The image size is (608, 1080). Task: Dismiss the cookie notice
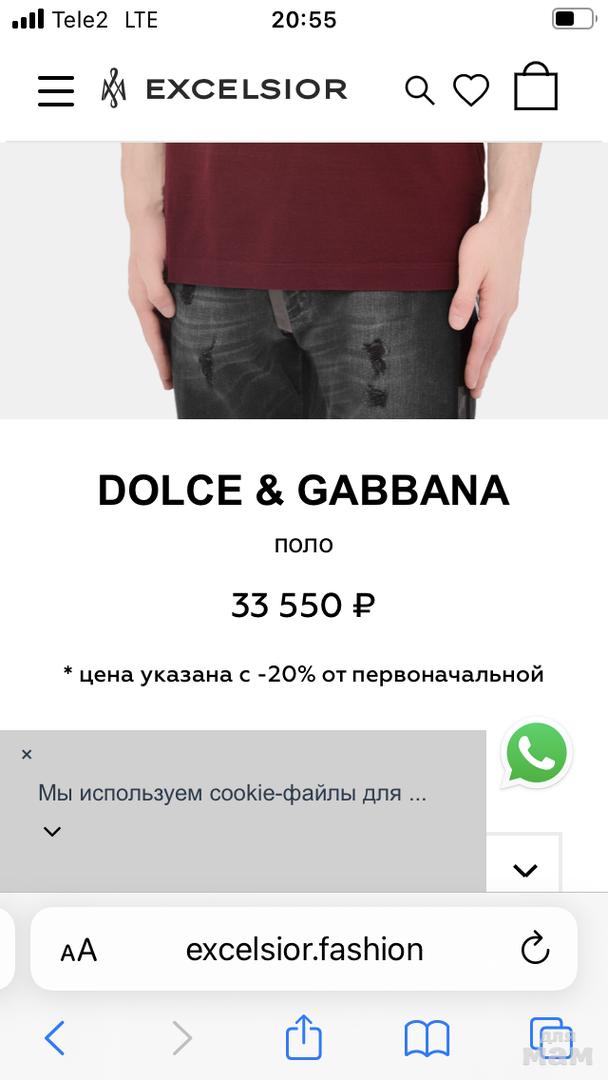coord(27,755)
